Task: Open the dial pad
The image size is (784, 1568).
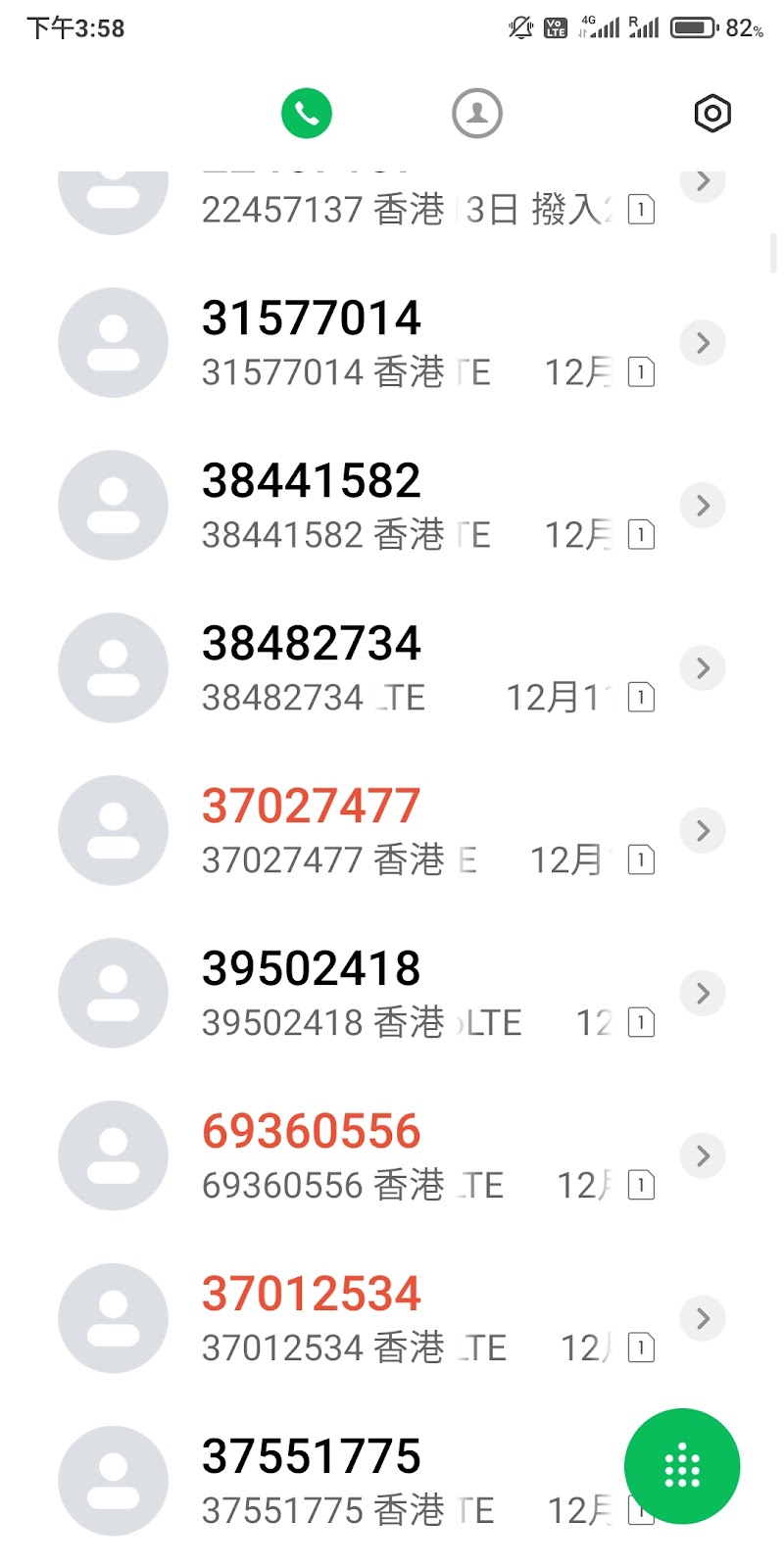Action: click(x=682, y=1466)
